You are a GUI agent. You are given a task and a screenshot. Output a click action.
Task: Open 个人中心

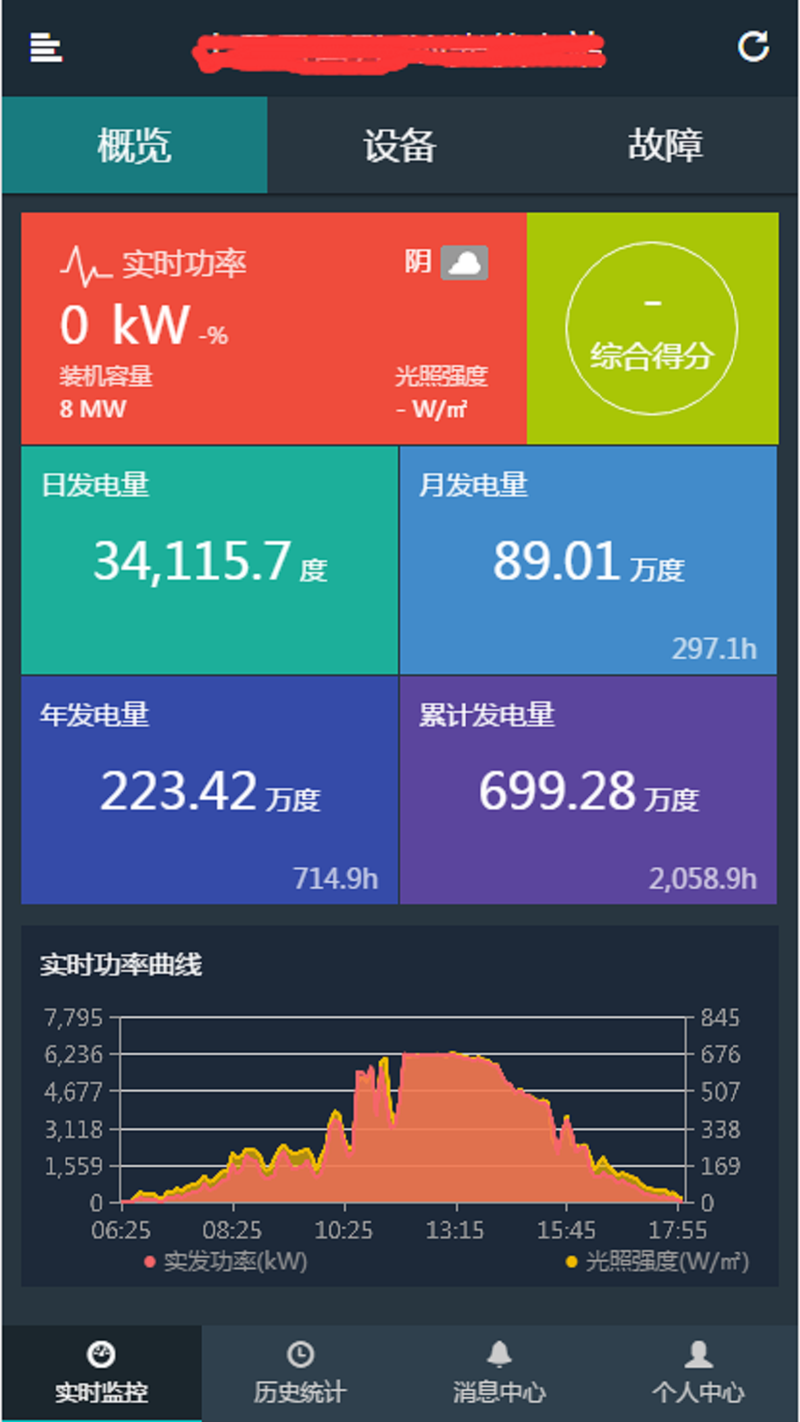pos(698,1373)
